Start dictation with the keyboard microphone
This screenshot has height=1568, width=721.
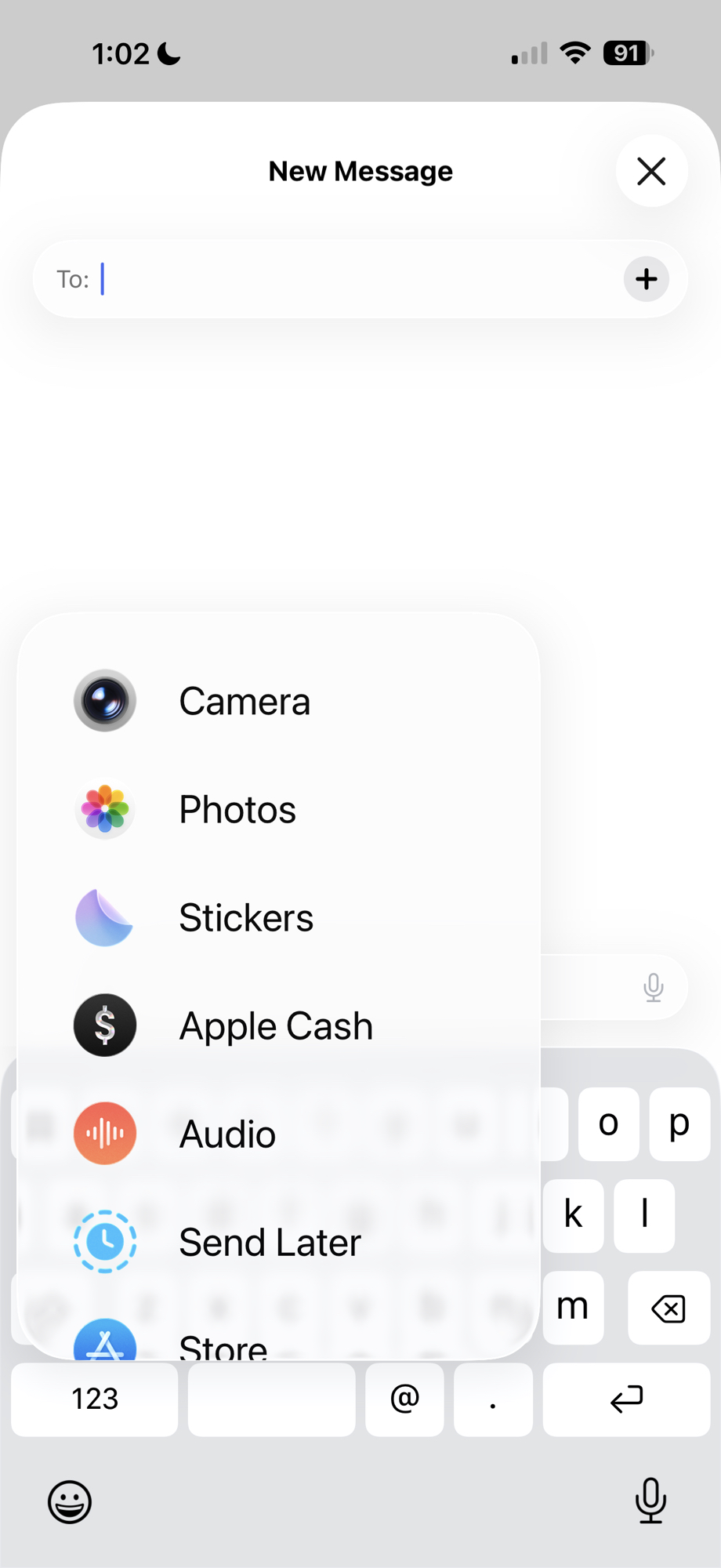coord(650,1500)
